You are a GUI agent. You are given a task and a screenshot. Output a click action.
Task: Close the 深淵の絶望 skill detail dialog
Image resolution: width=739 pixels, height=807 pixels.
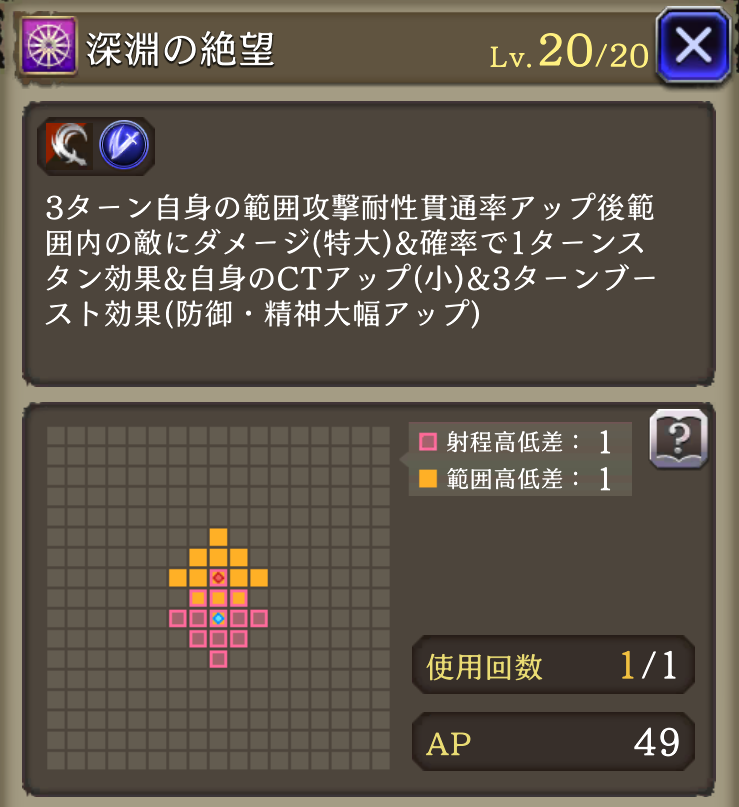[694, 45]
